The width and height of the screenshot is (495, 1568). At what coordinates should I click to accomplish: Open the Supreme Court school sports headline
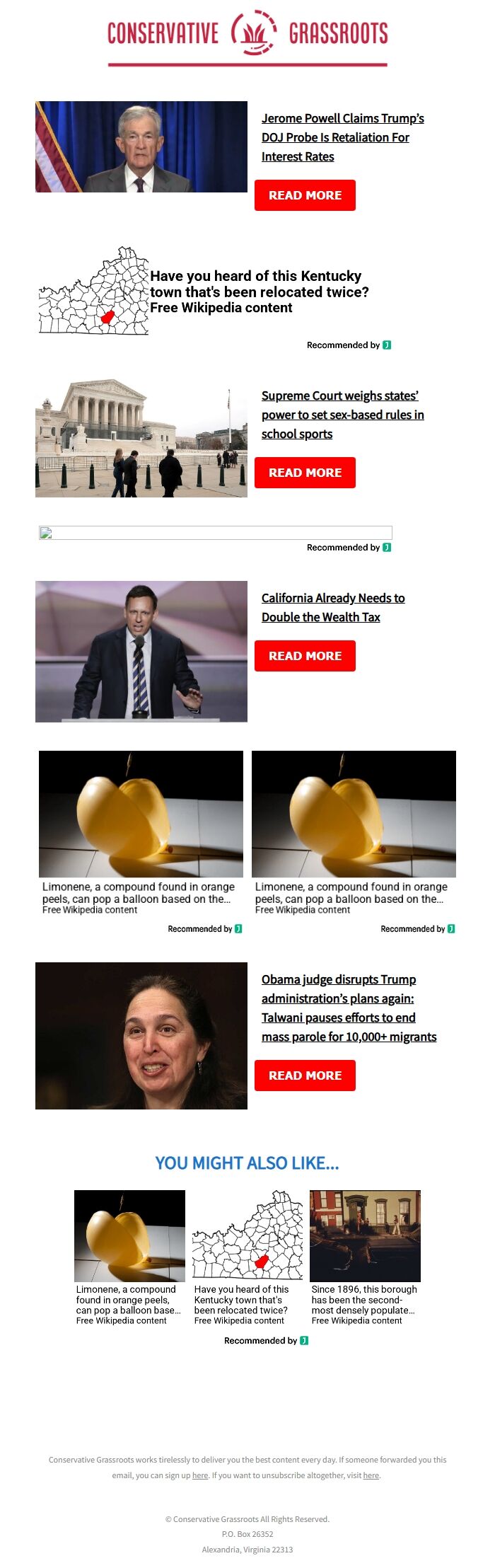(342, 415)
